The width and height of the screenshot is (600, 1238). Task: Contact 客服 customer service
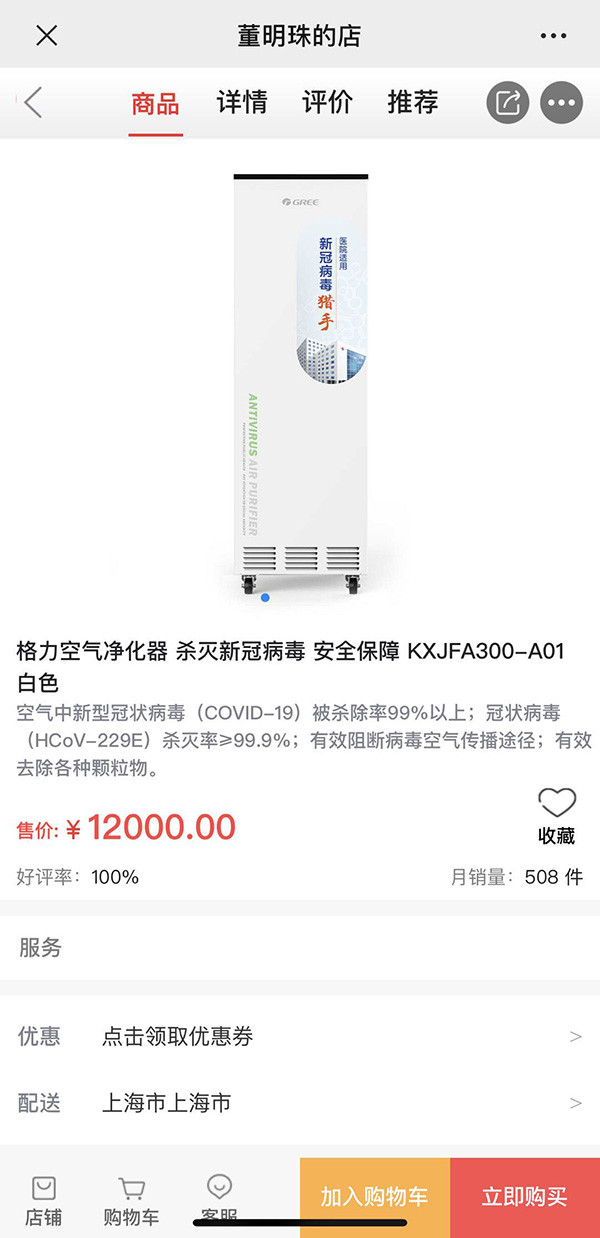pyautogui.click(x=219, y=1199)
